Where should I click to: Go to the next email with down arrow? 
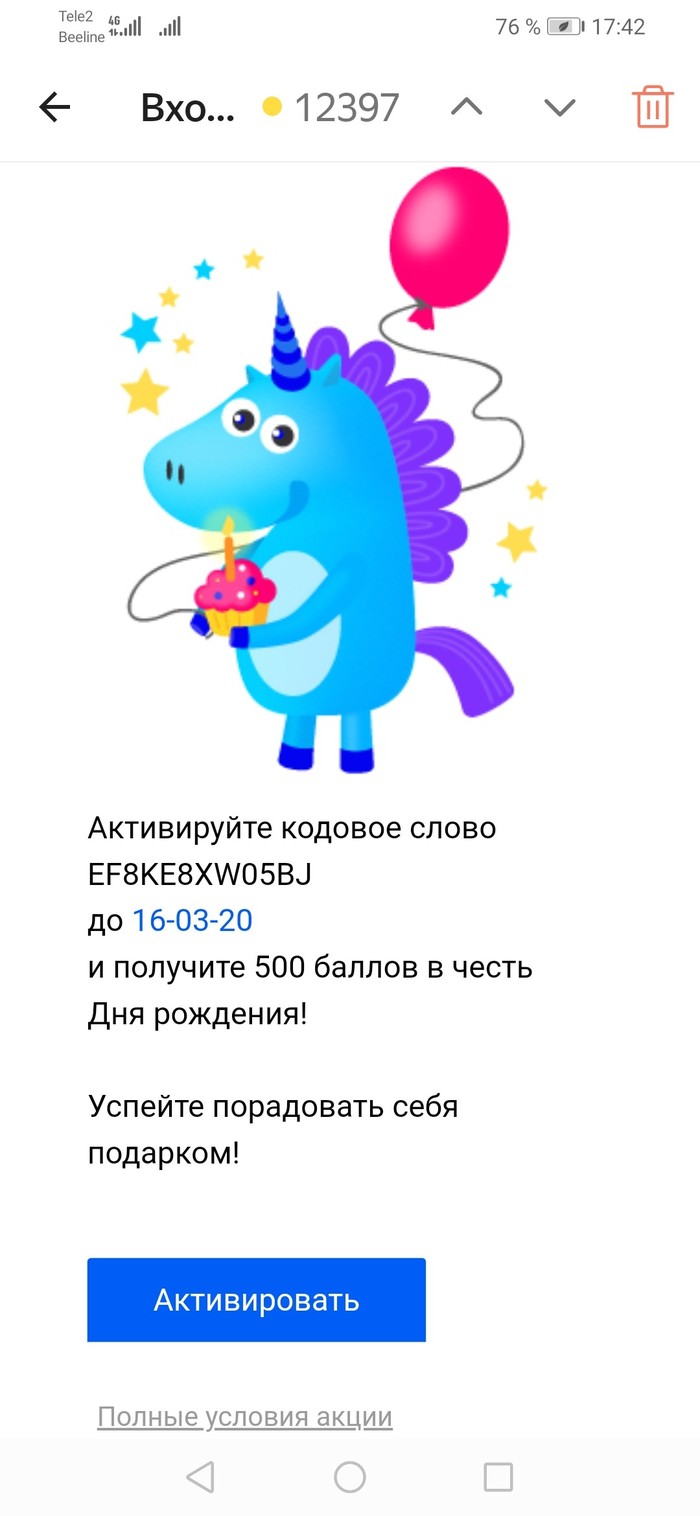(x=559, y=107)
